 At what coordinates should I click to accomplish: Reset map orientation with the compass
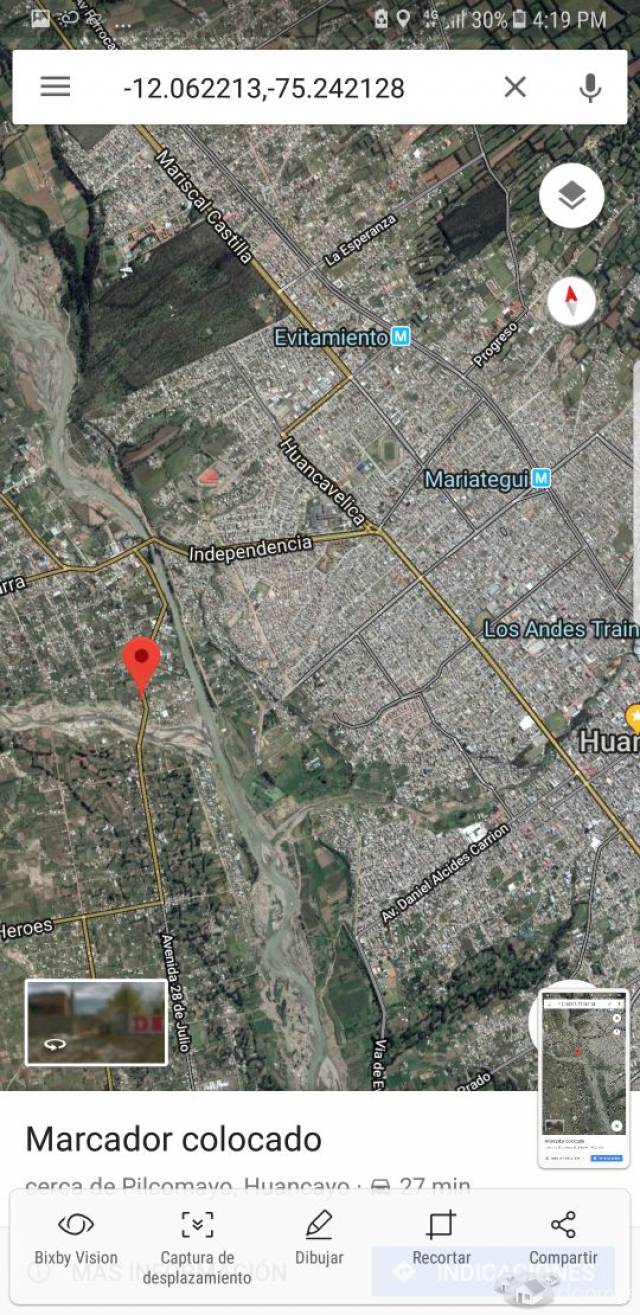[x=571, y=300]
